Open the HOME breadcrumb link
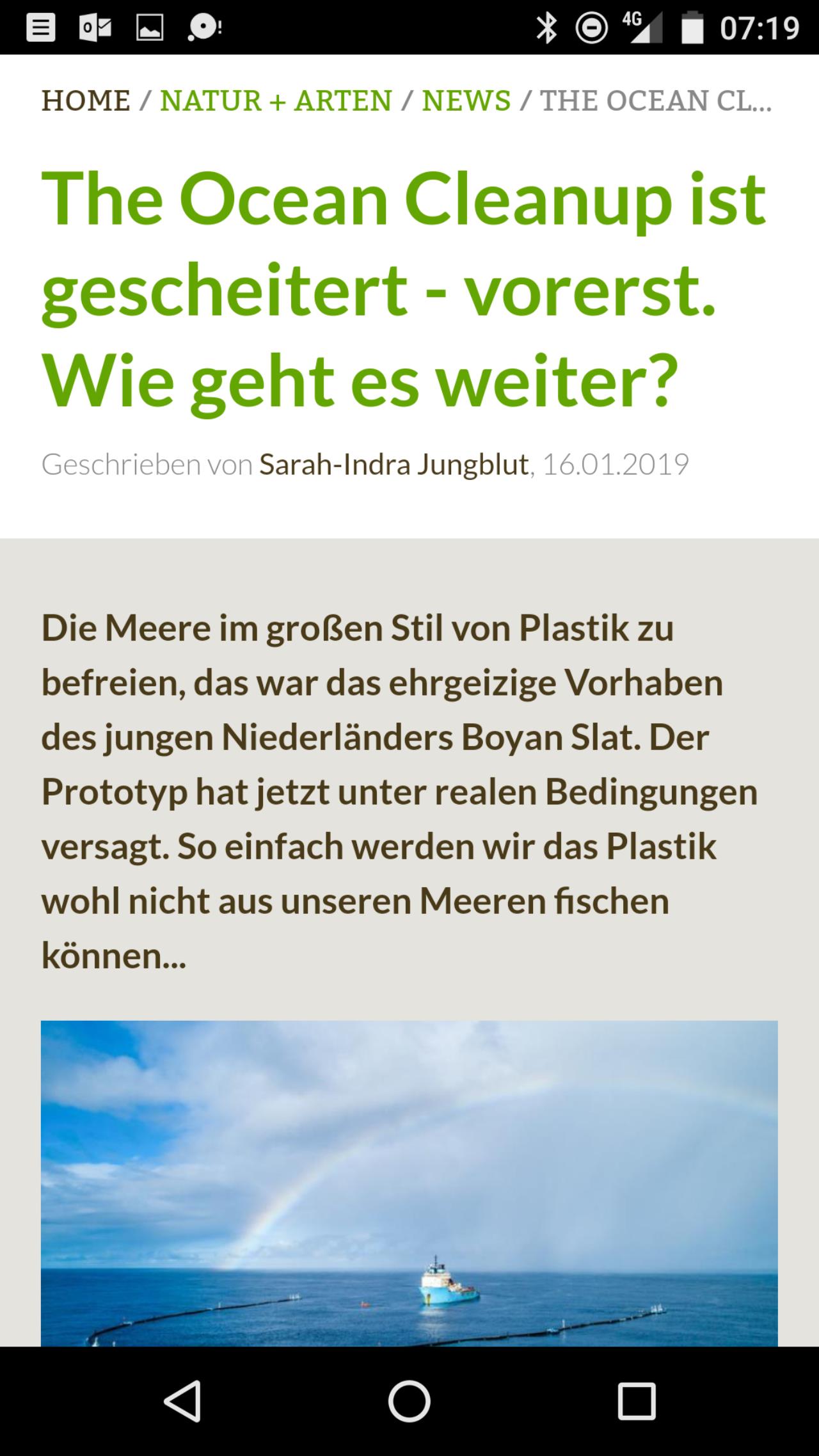This screenshot has width=819, height=1456. (86, 100)
